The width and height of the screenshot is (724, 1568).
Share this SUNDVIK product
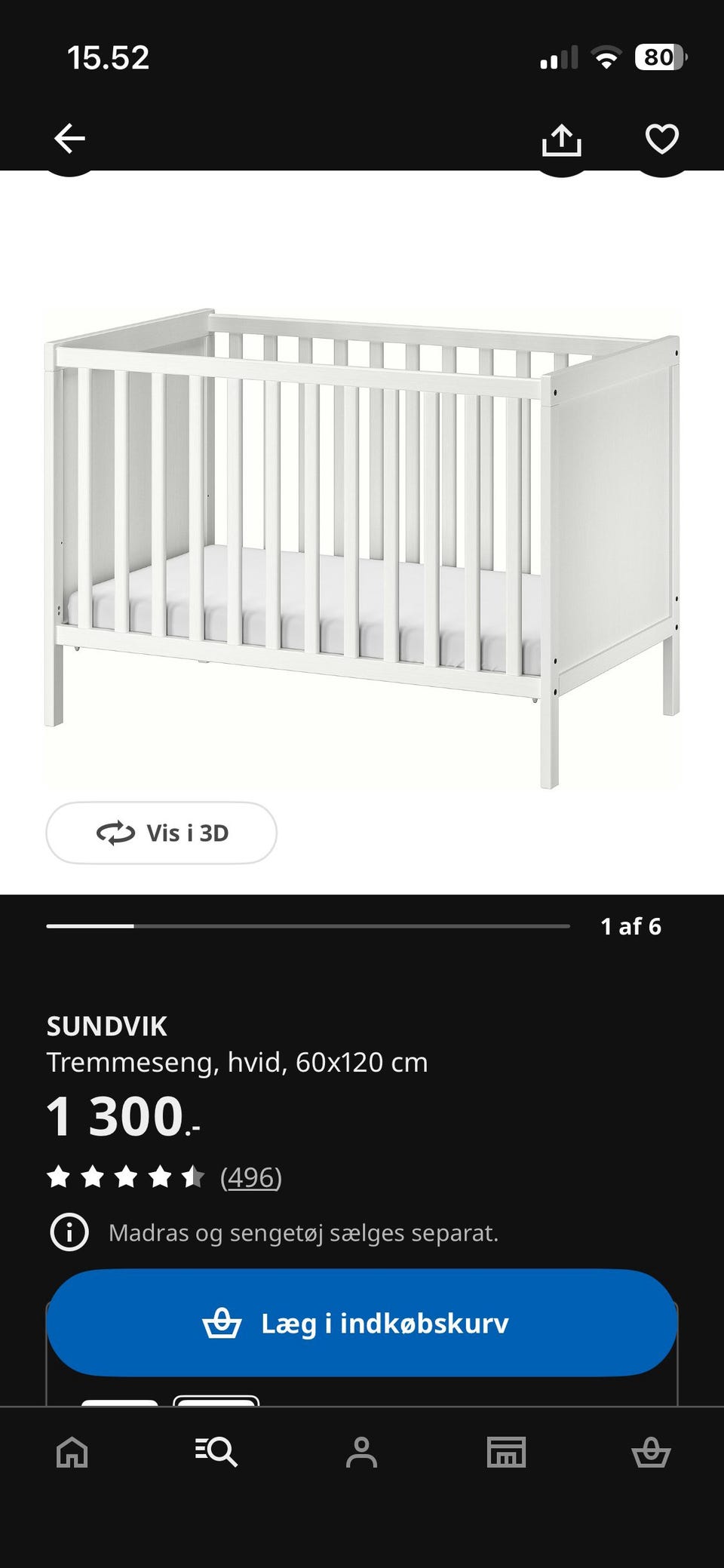(x=562, y=140)
